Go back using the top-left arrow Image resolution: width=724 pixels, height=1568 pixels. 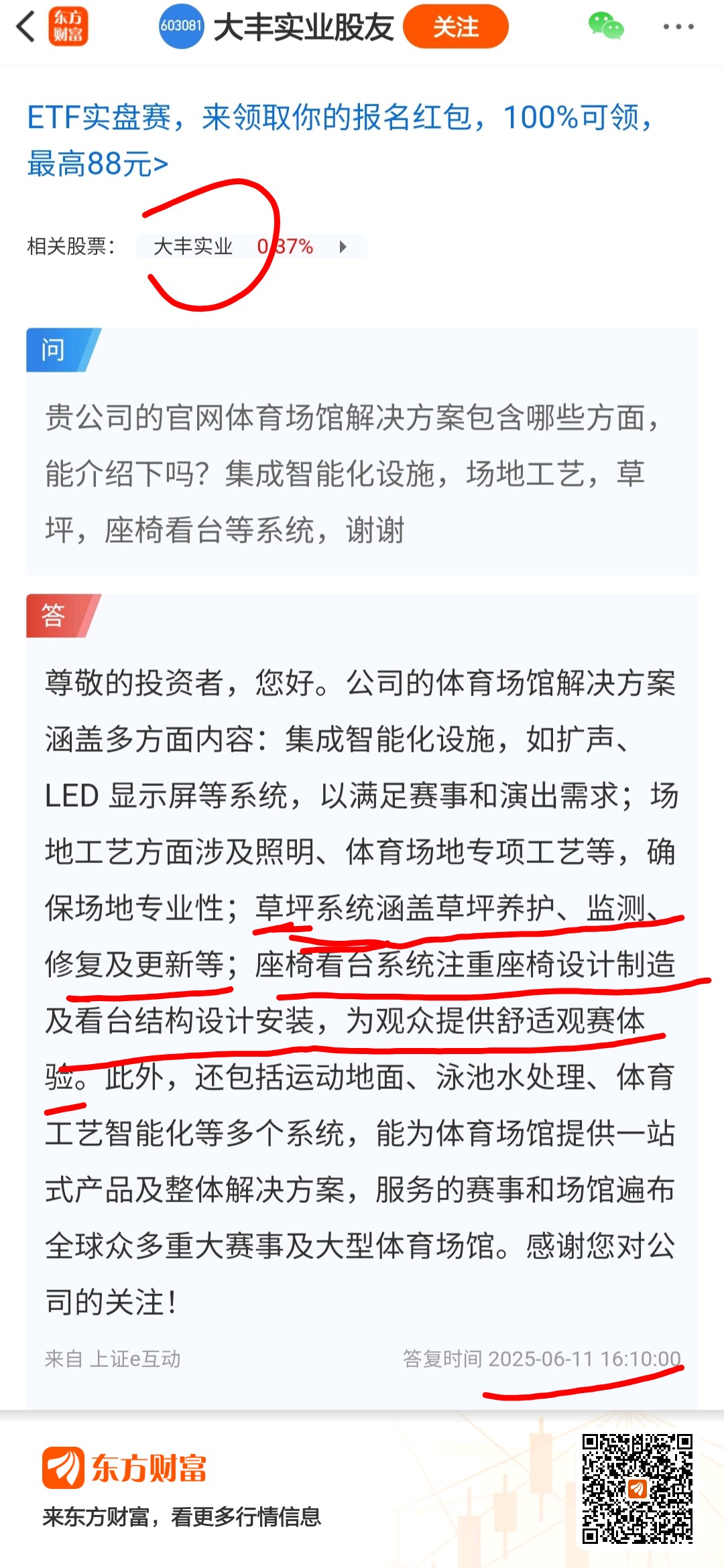[x=25, y=27]
